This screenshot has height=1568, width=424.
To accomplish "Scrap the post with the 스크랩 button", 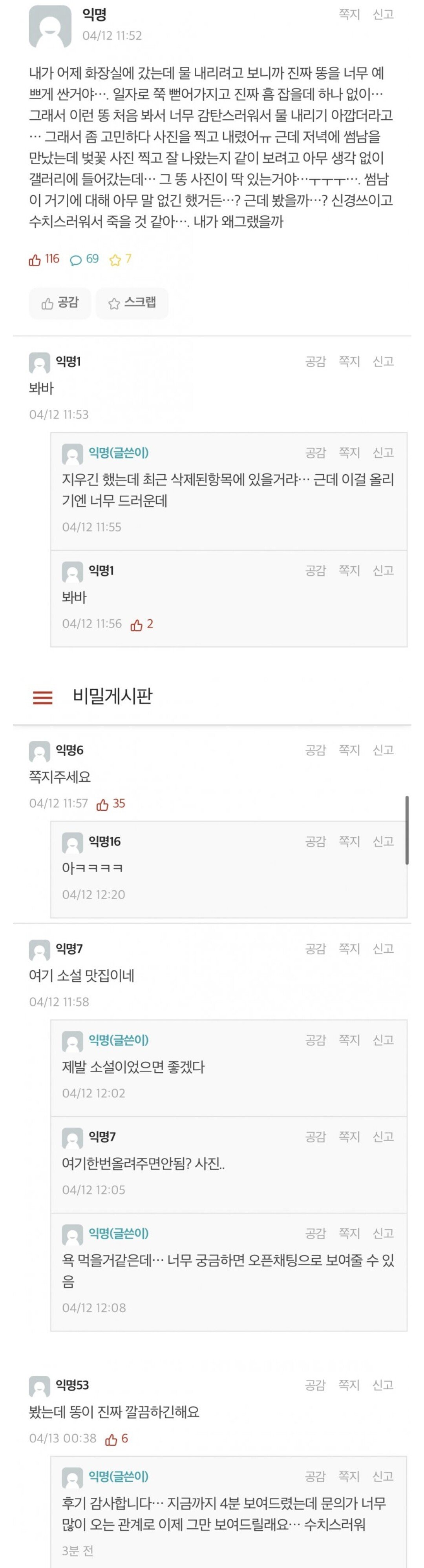I will (132, 302).
